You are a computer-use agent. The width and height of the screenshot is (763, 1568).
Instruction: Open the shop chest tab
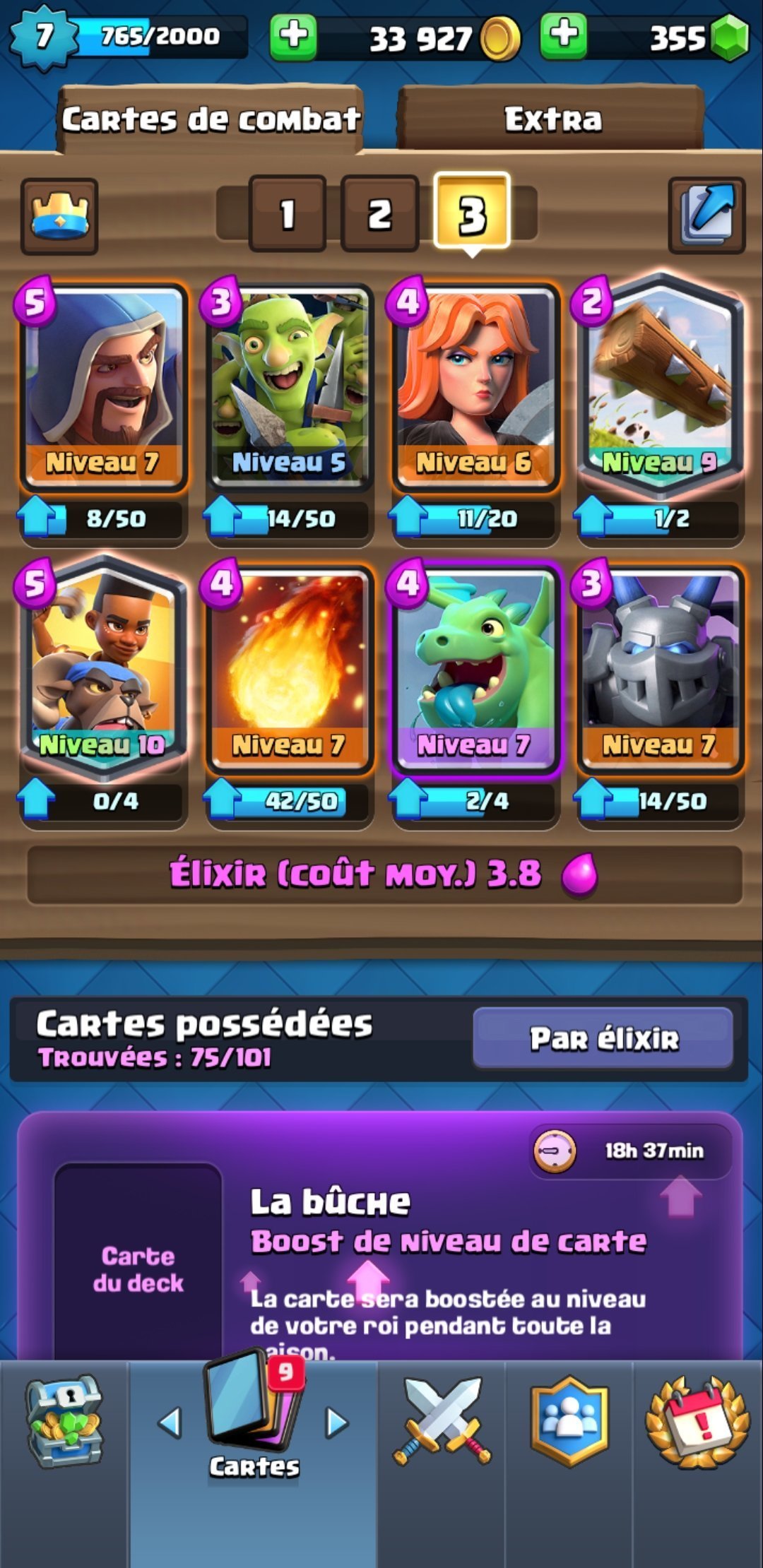click(64, 1421)
